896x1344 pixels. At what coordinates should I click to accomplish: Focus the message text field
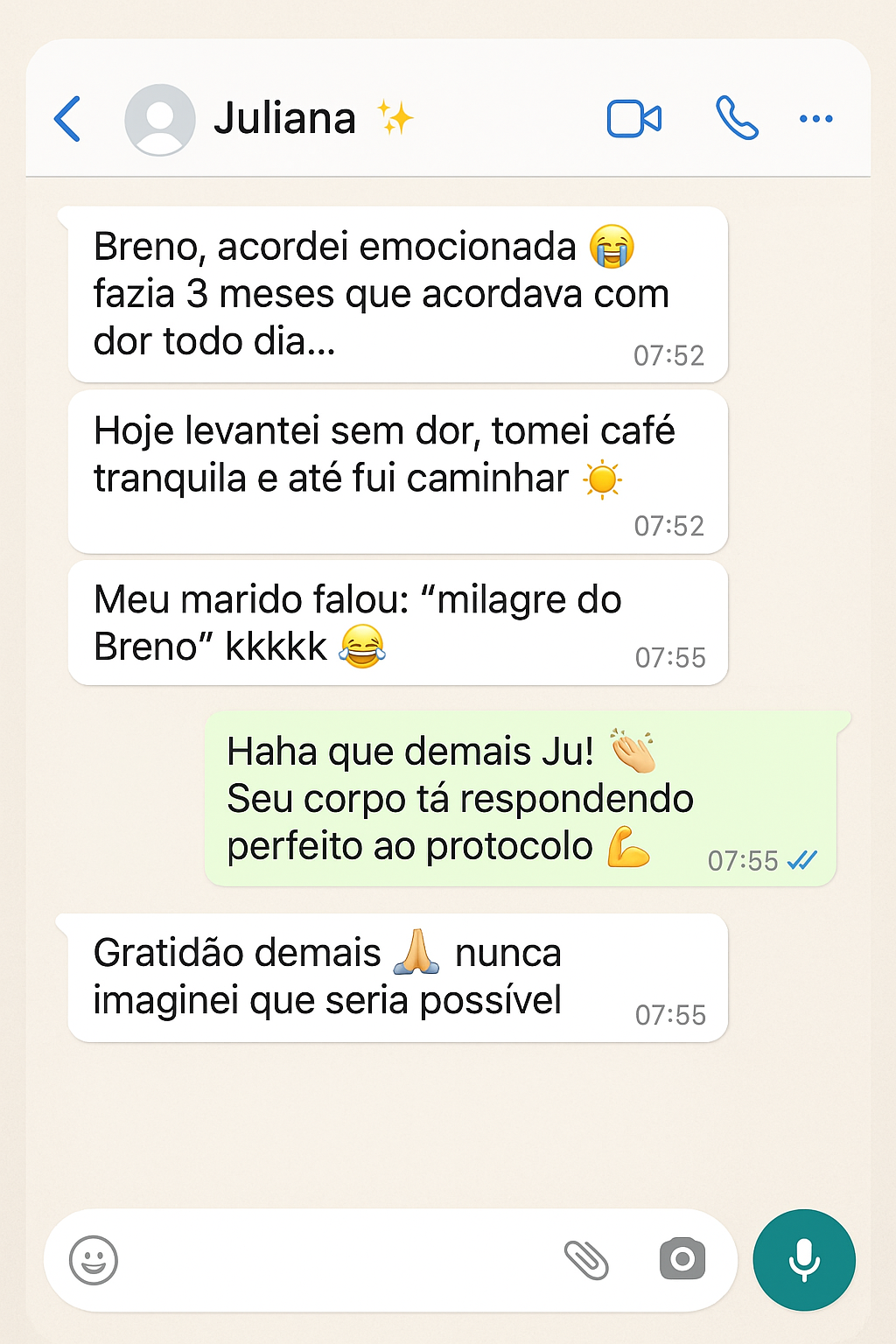pyautogui.click(x=332, y=1260)
